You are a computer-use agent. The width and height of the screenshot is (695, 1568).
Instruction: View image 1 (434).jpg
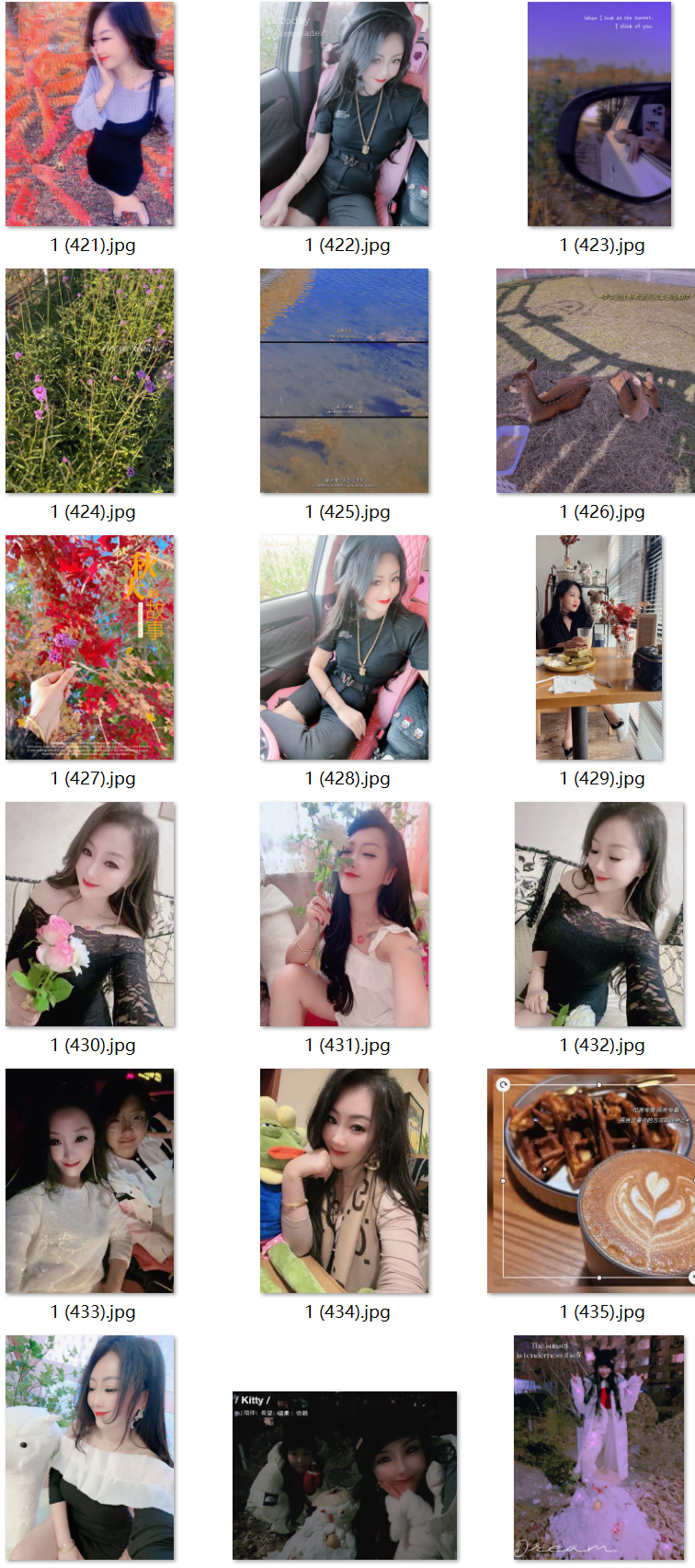point(345,1181)
